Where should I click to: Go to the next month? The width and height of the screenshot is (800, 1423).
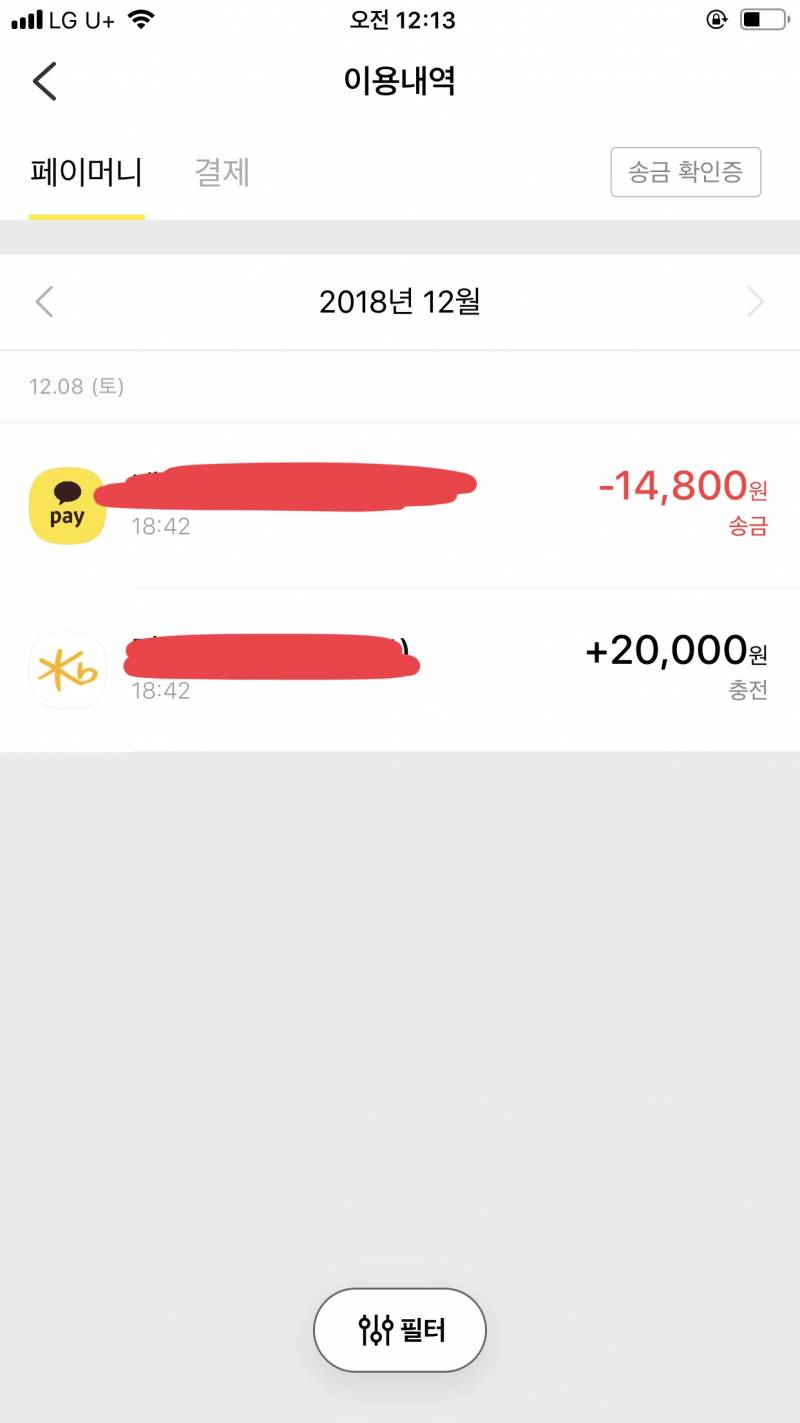tap(756, 302)
